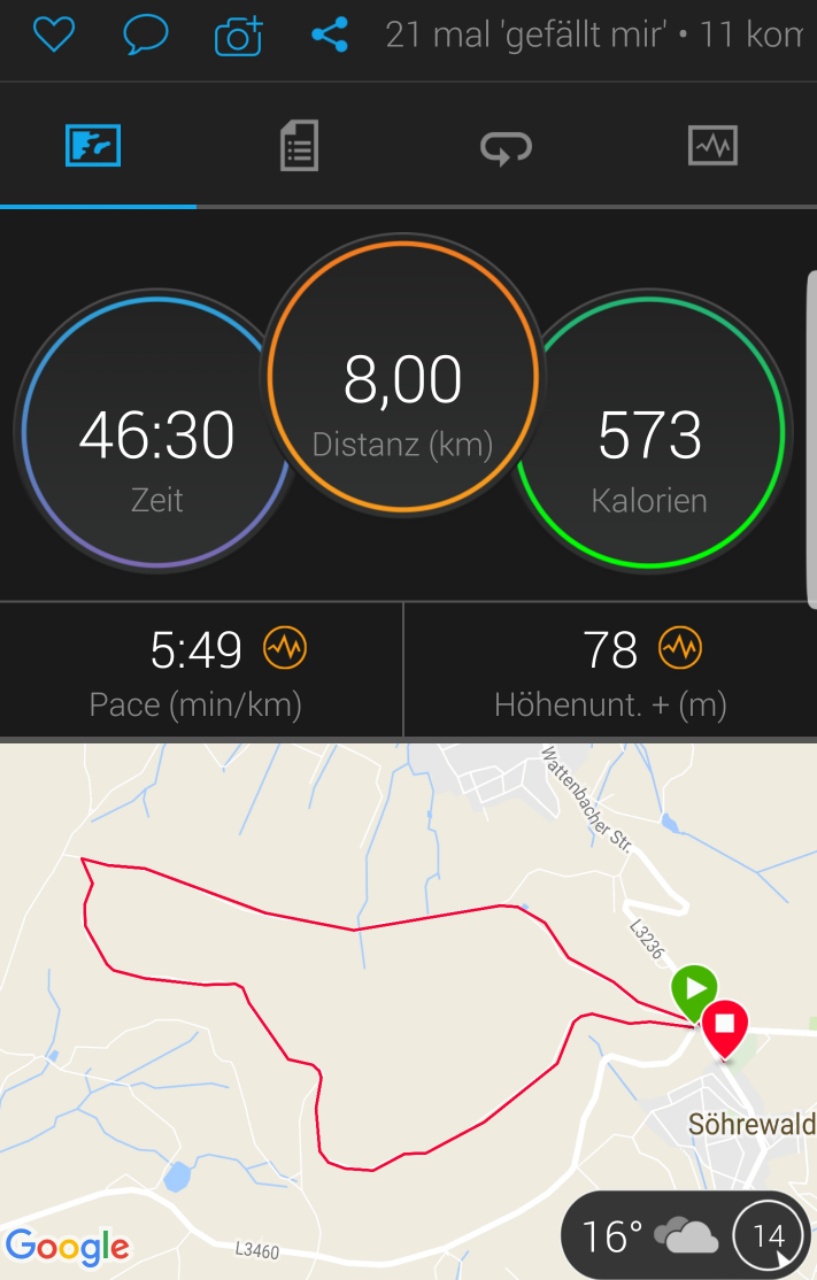Select the overview tab

93,145
